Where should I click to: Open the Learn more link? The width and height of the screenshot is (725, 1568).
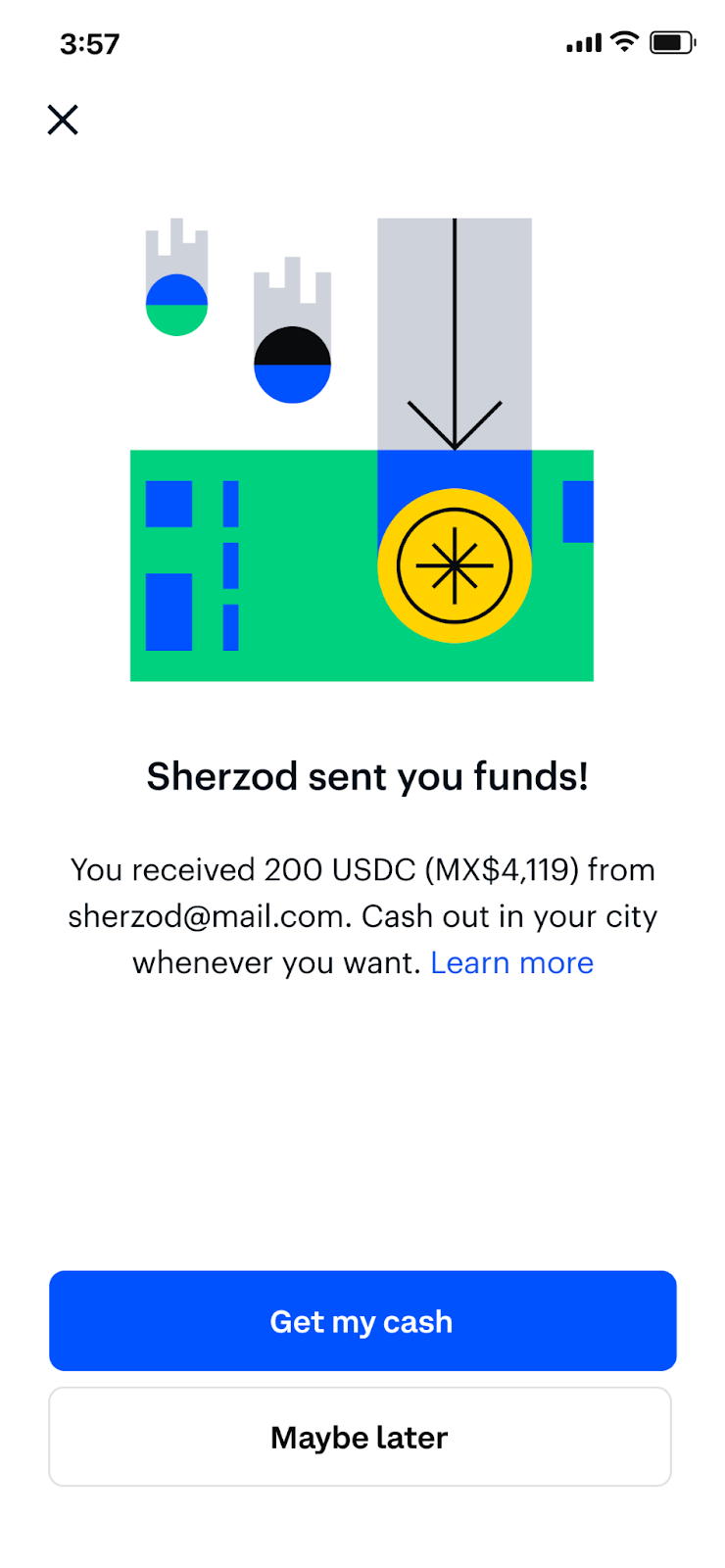[x=511, y=963]
